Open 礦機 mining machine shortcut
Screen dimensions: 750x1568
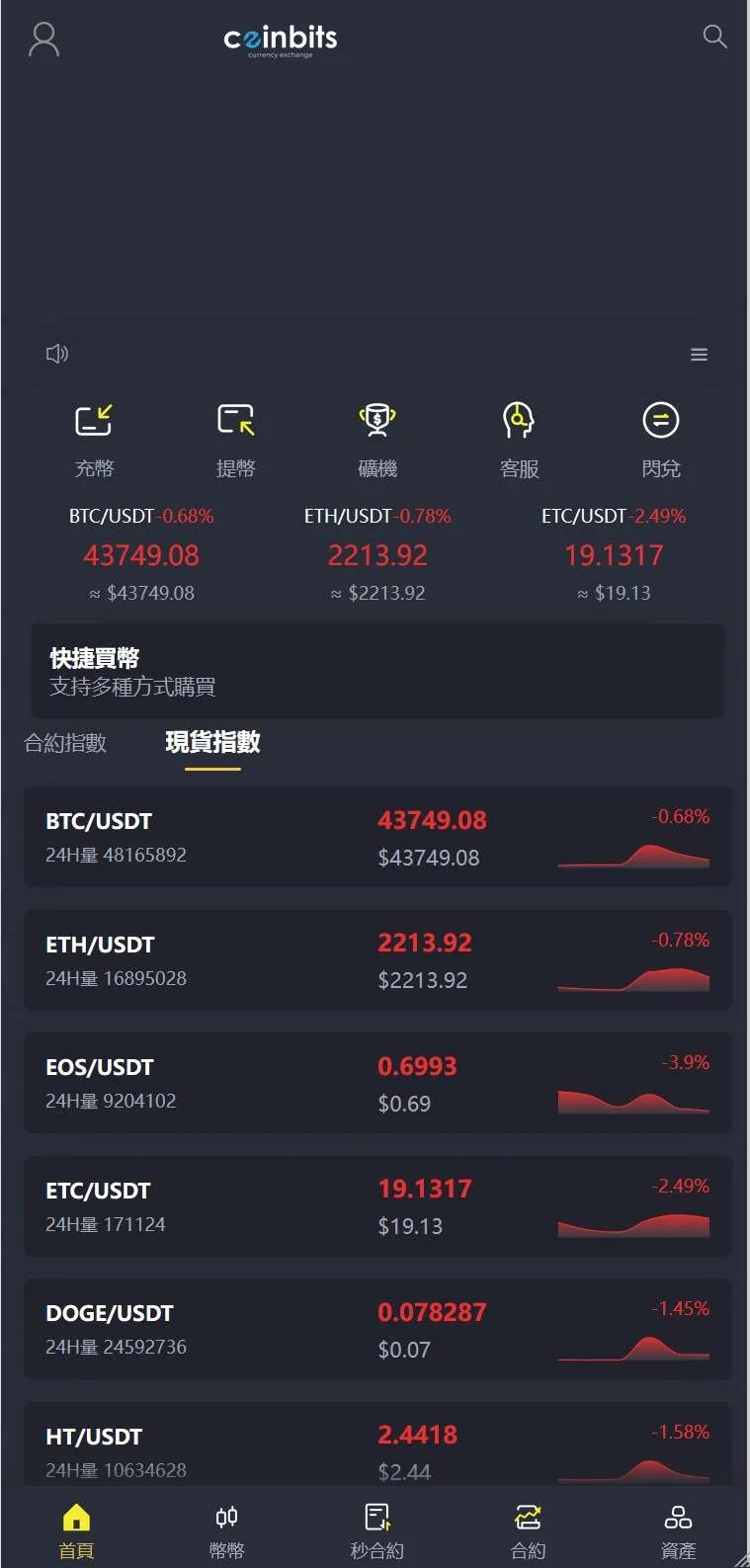376,437
